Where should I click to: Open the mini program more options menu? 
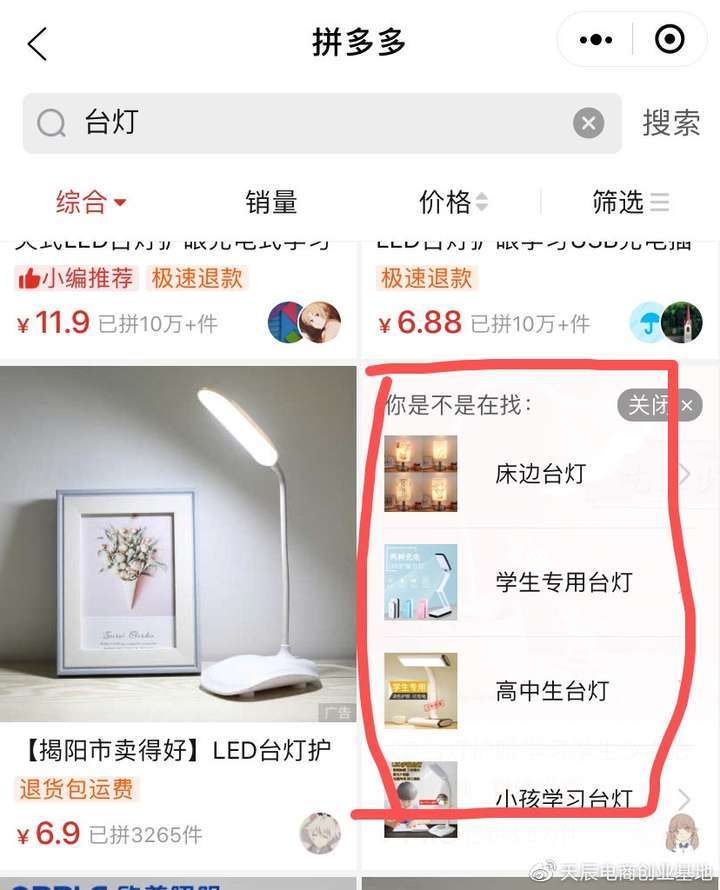596,40
